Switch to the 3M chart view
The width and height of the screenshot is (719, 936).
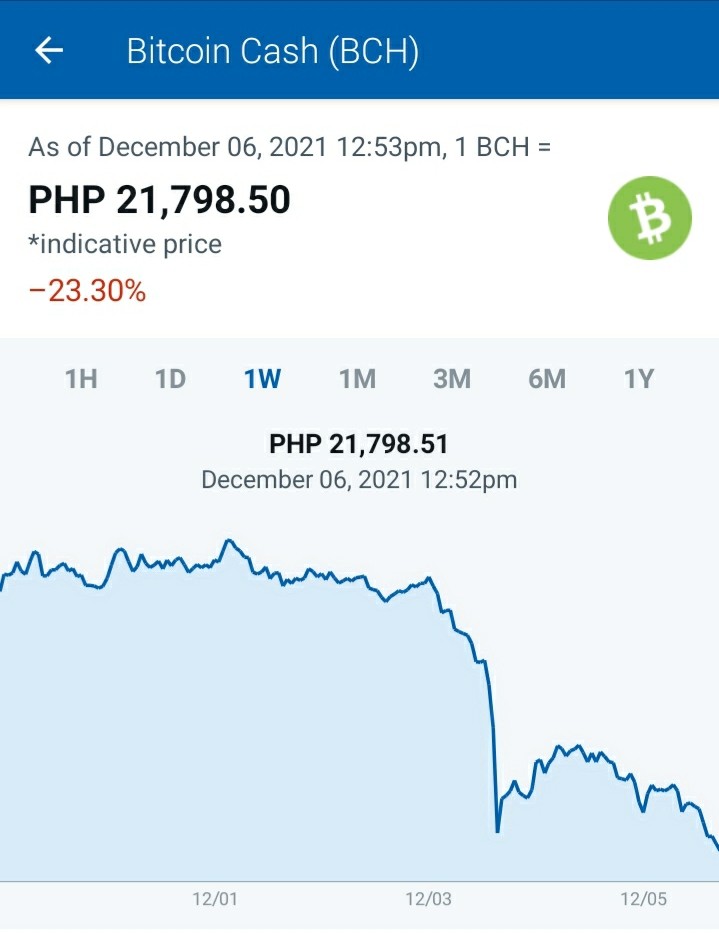point(452,379)
